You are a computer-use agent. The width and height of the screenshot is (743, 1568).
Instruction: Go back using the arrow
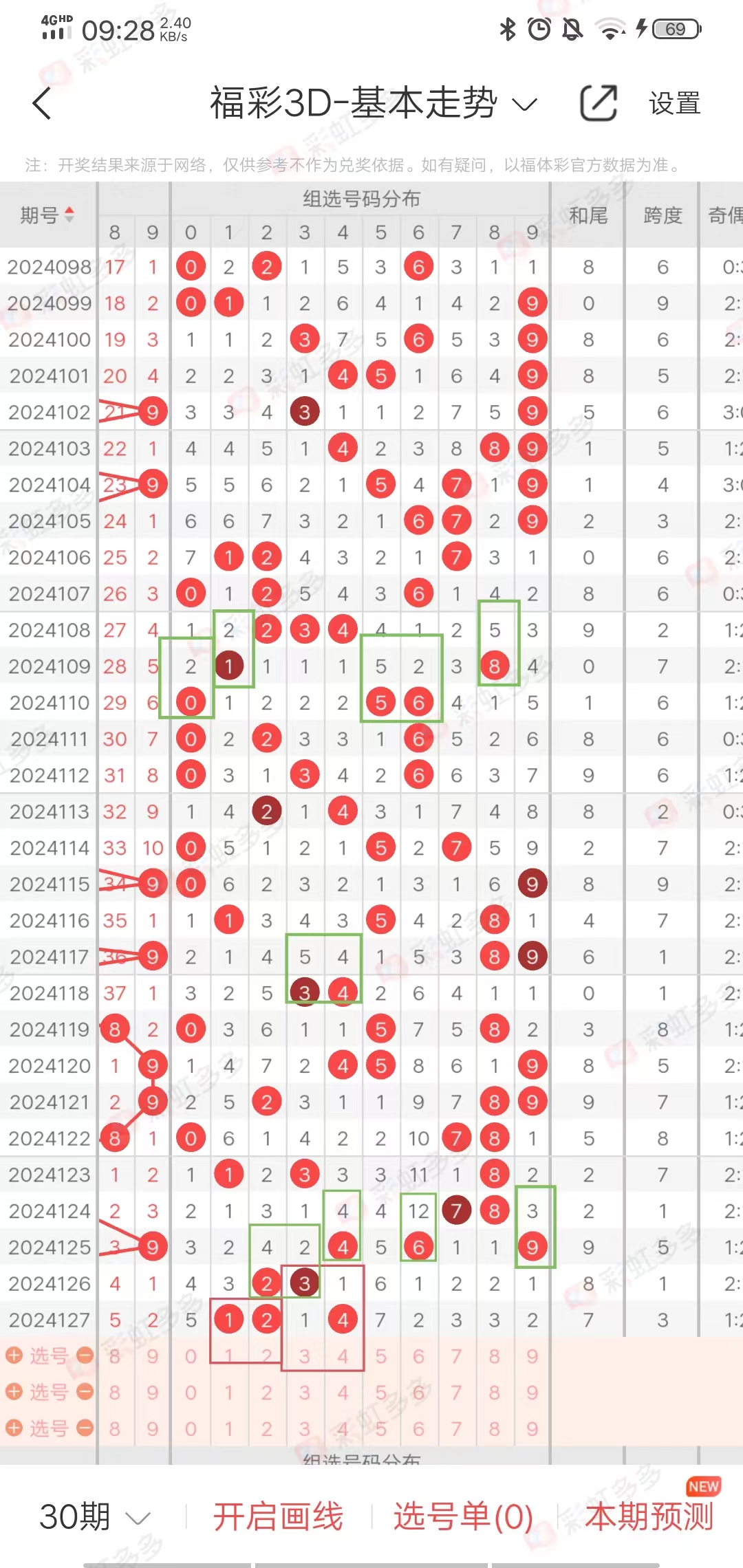(43, 104)
